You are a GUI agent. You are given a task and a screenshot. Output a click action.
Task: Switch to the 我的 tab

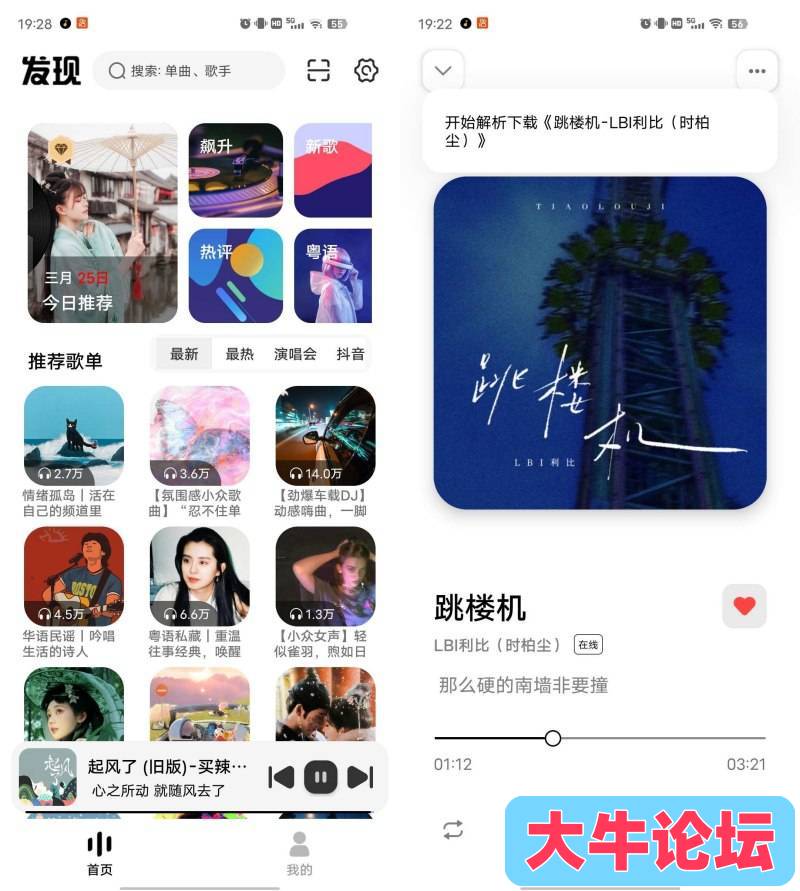coord(299,853)
